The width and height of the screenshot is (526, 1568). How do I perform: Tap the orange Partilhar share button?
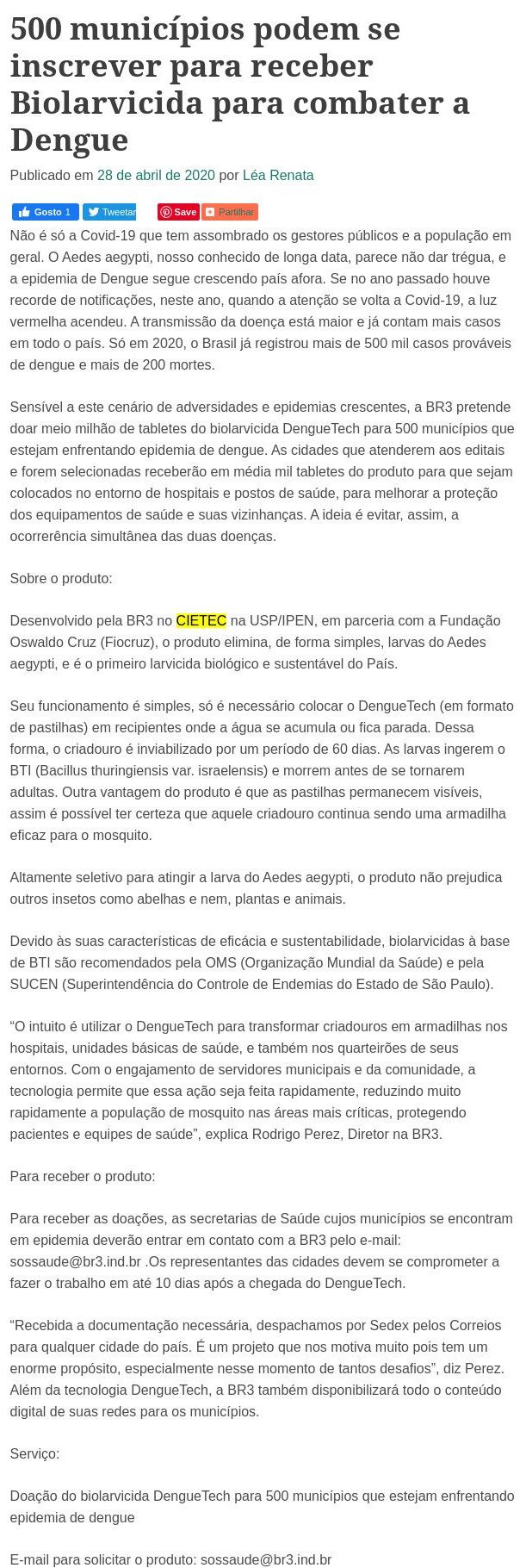[x=230, y=212]
